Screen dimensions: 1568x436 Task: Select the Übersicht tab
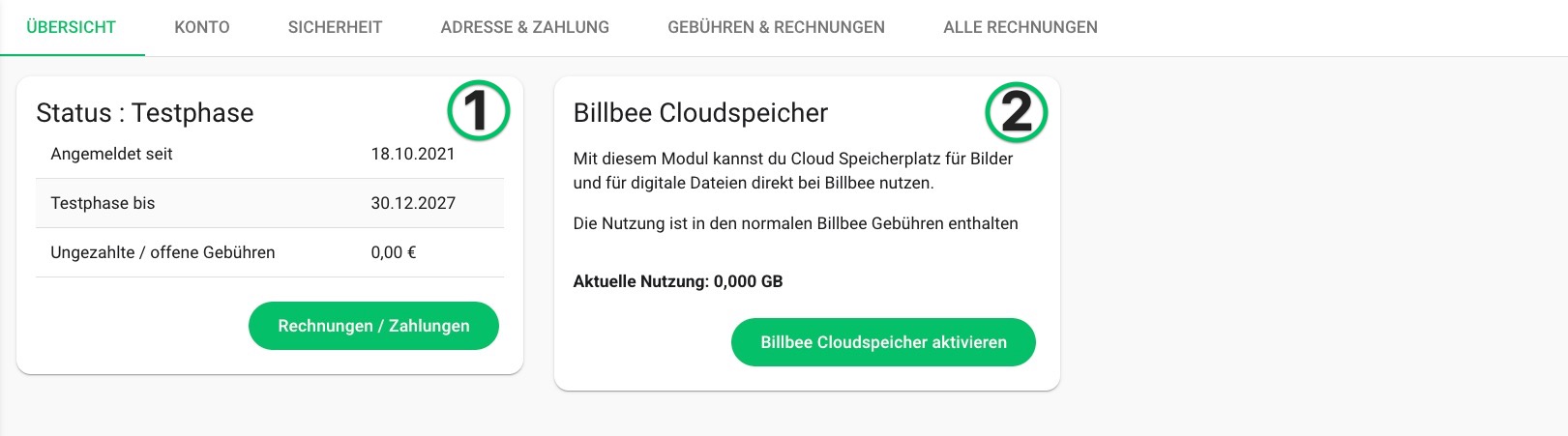[72, 27]
